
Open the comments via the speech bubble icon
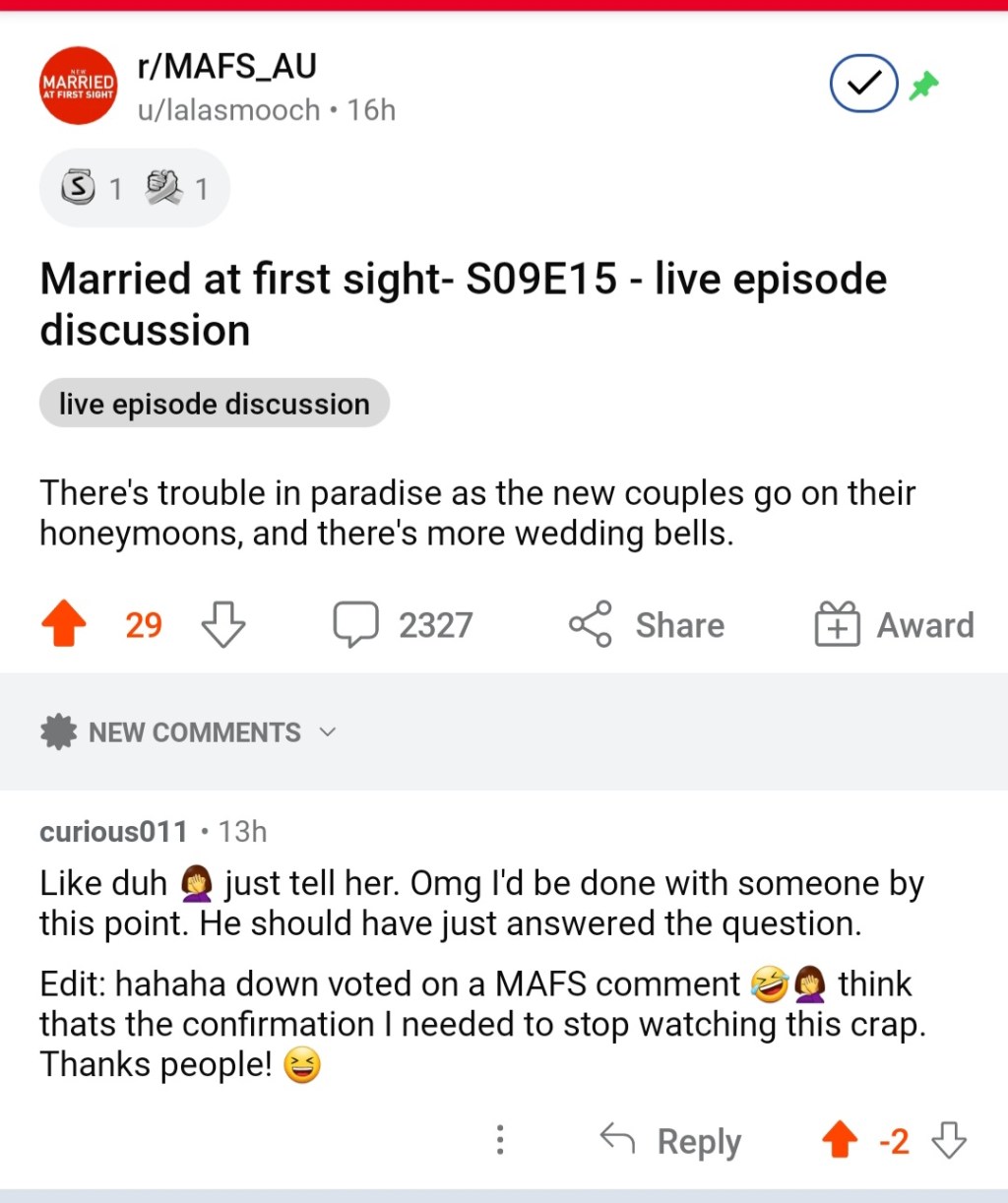point(356,623)
